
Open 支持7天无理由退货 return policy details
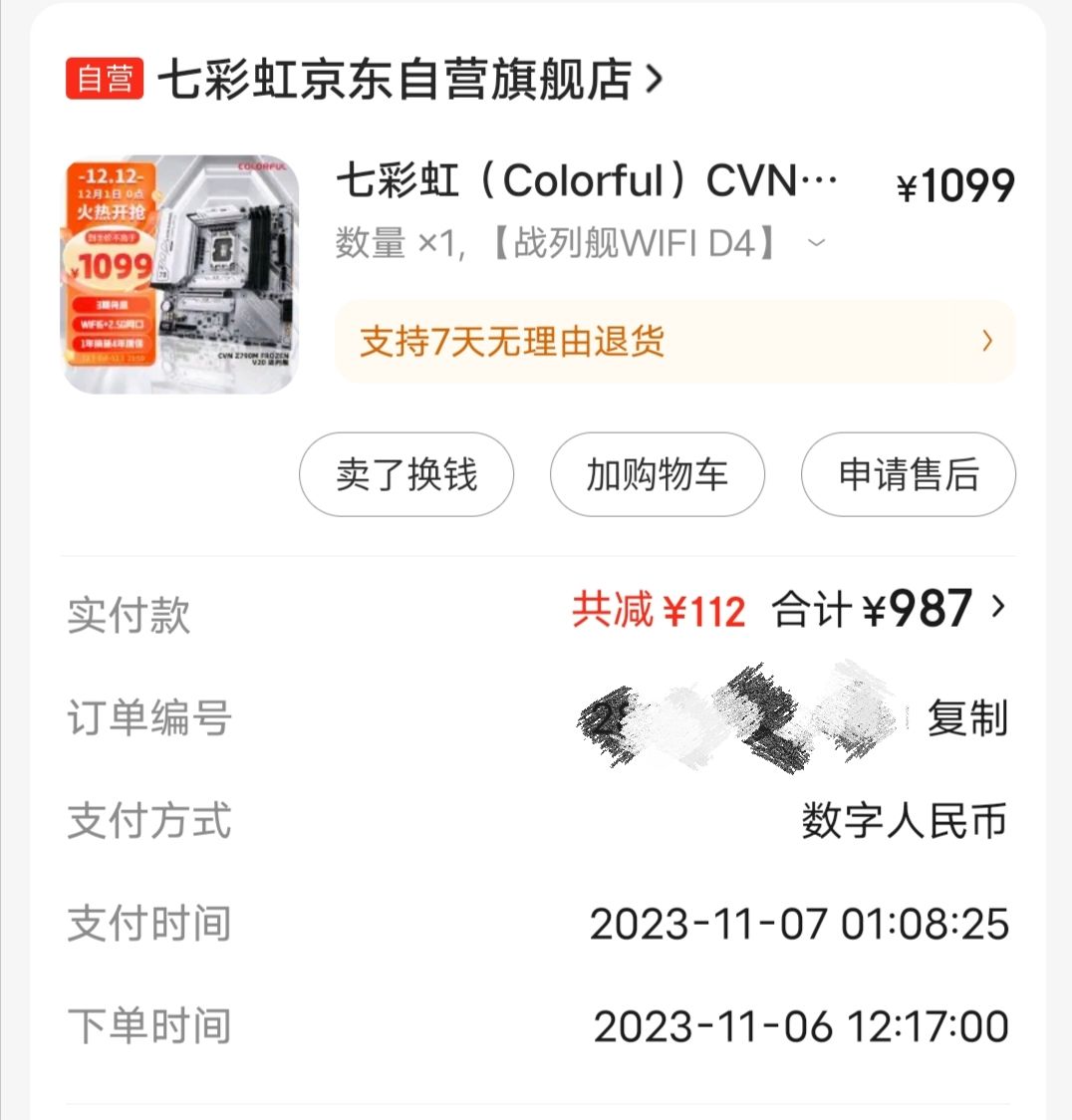click(x=677, y=342)
